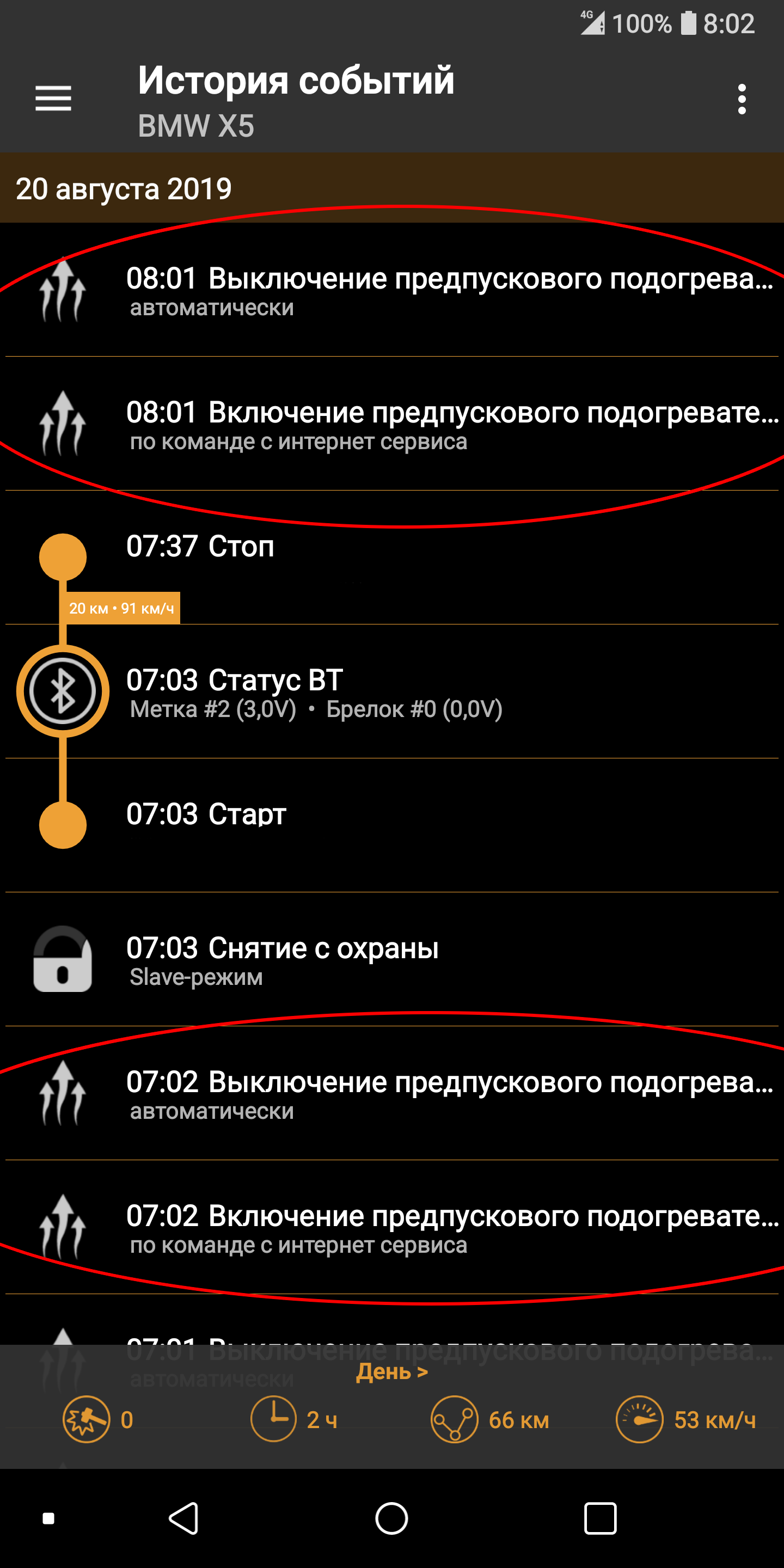
Task: Go to the home screen
Action: [391, 1518]
